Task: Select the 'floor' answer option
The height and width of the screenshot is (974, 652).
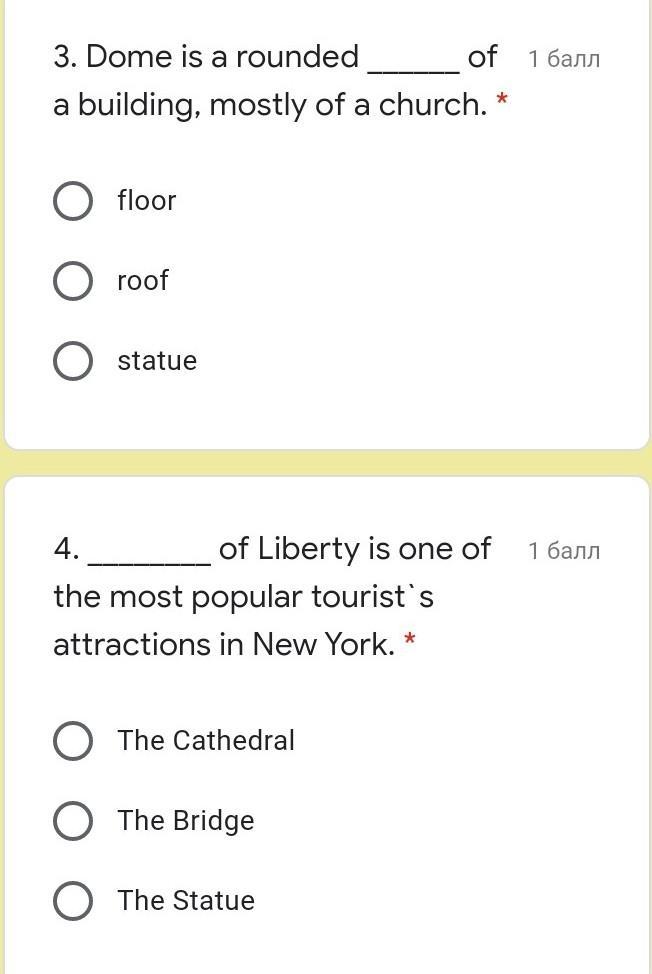Action: [x=73, y=201]
